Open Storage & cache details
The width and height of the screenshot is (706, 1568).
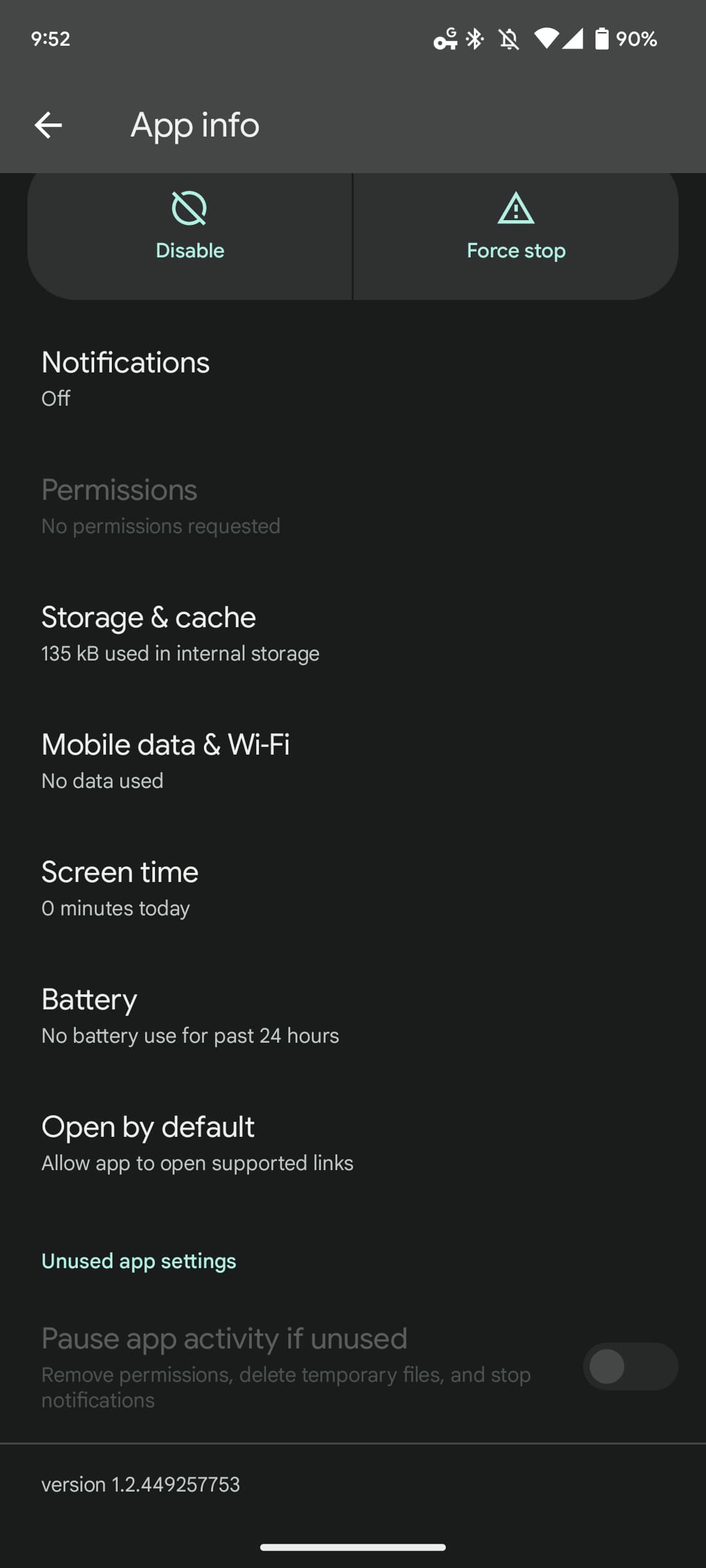coord(353,634)
